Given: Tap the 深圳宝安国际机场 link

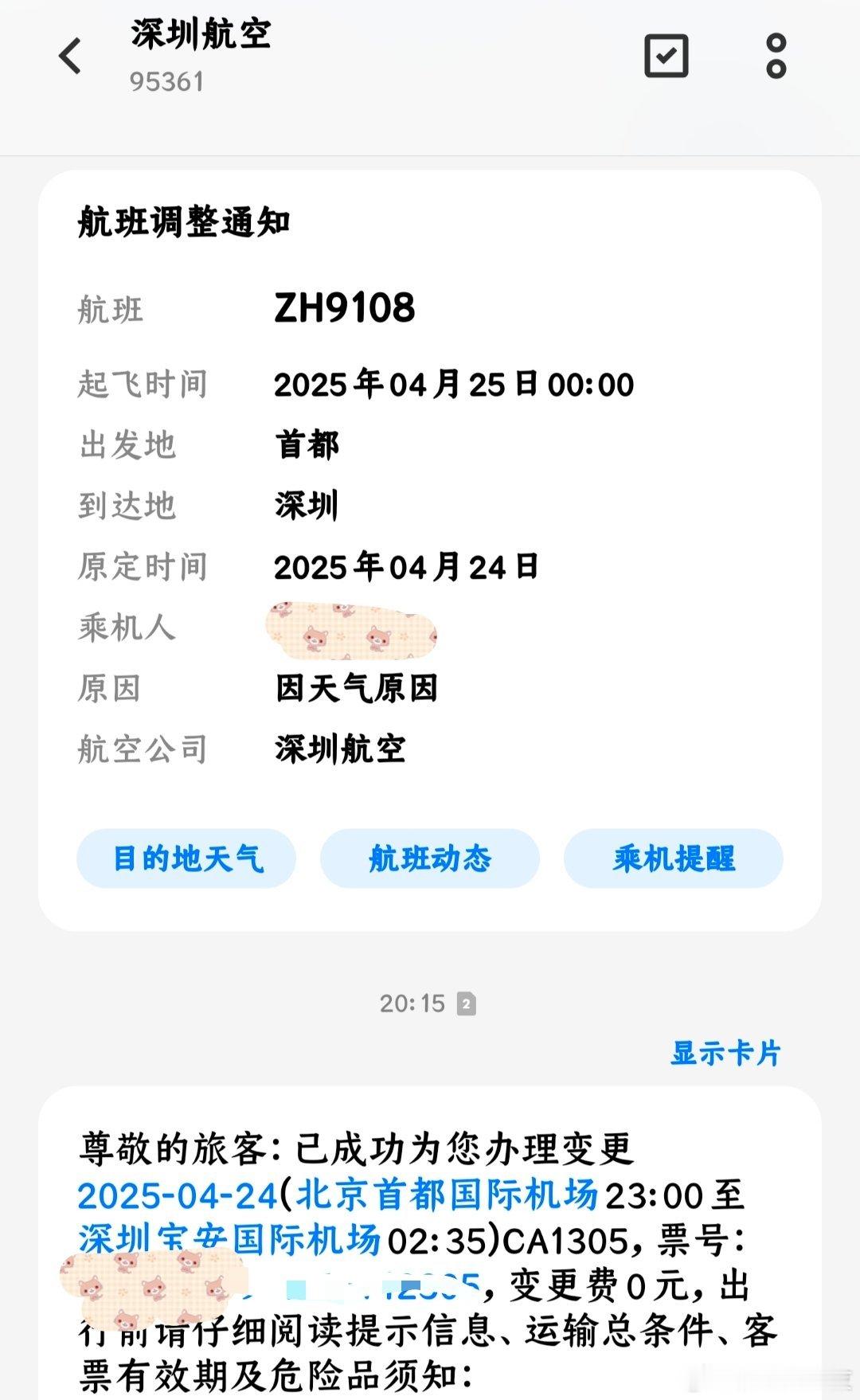Looking at the screenshot, I should pos(229,1240).
